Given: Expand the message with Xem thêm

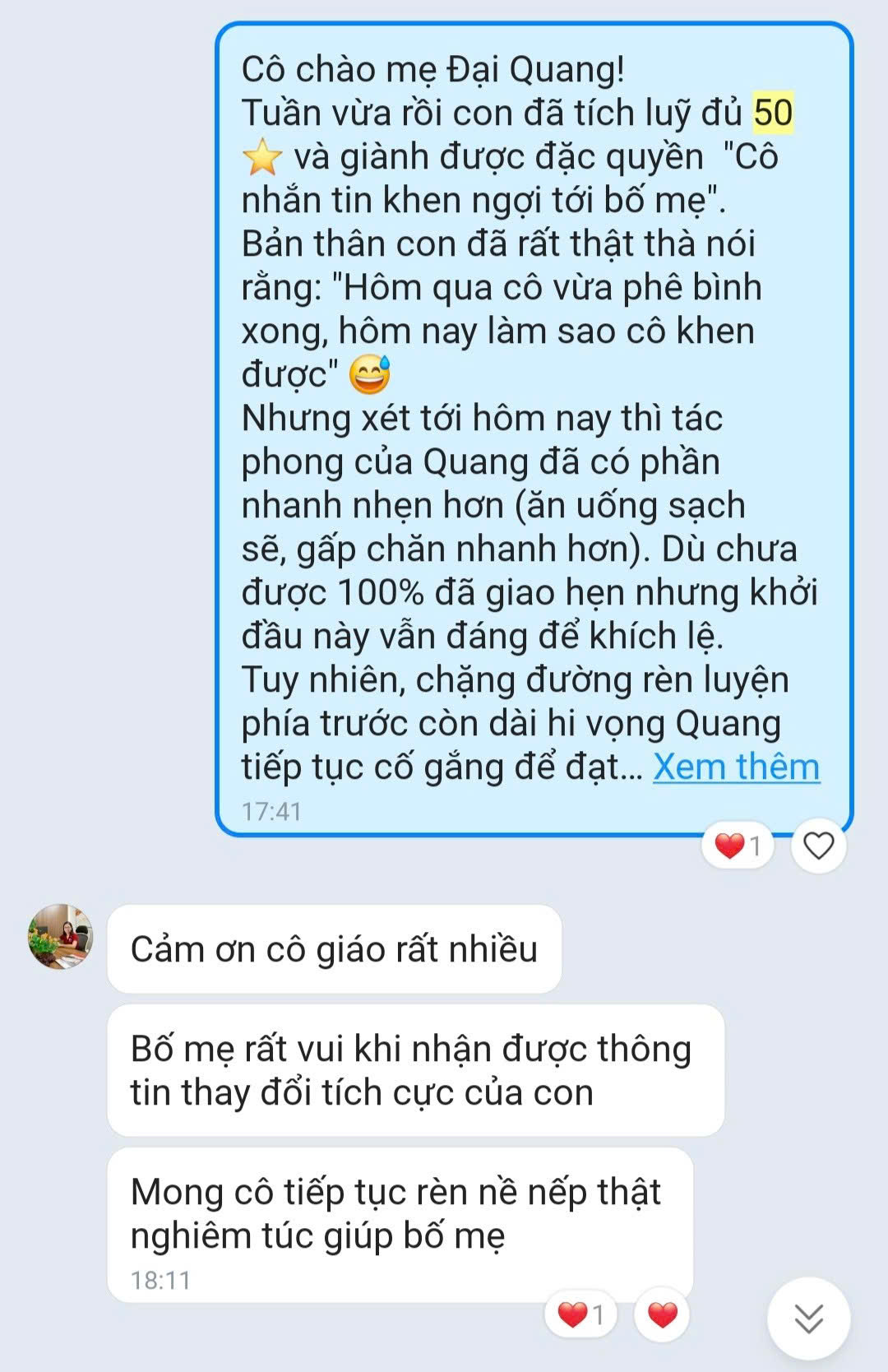Looking at the screenshot, I should pos(736,767).
